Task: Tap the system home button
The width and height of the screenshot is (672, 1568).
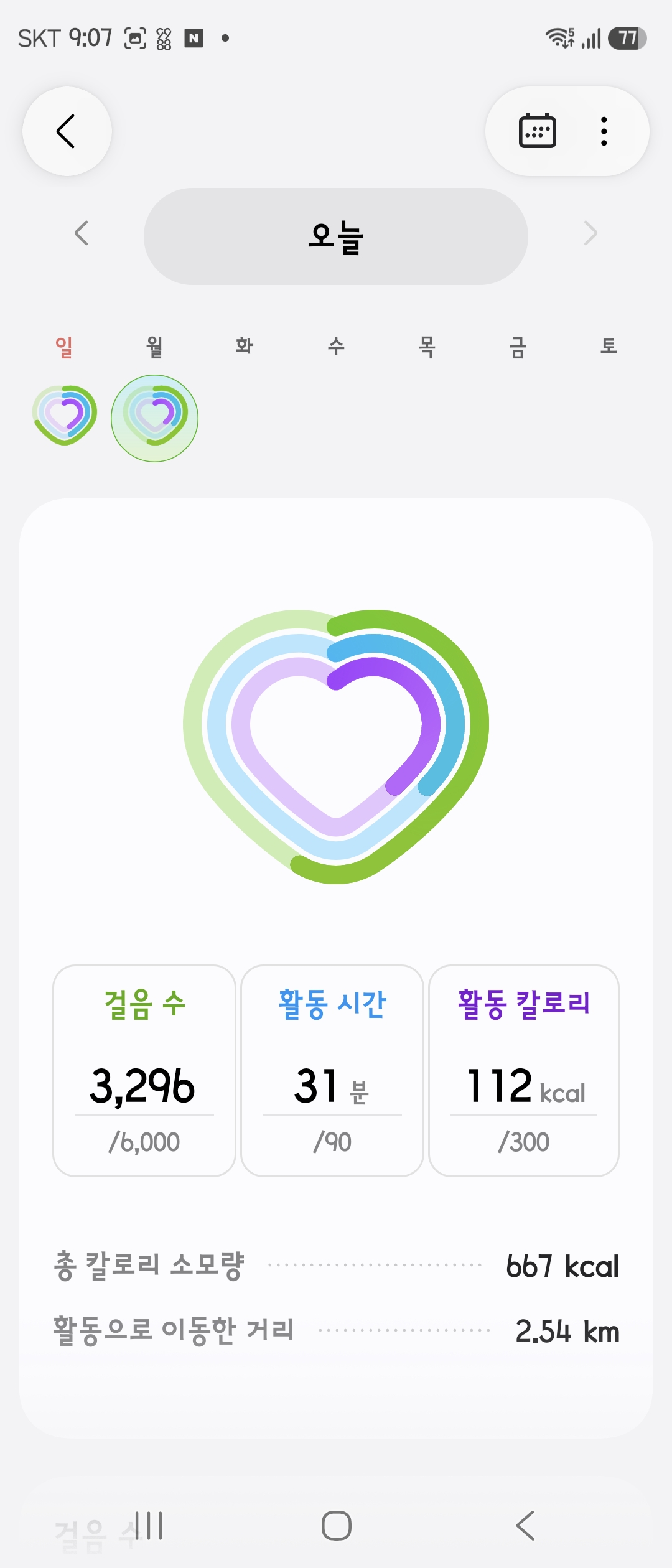Action: pyautogui.click(x=337, y=1526)
